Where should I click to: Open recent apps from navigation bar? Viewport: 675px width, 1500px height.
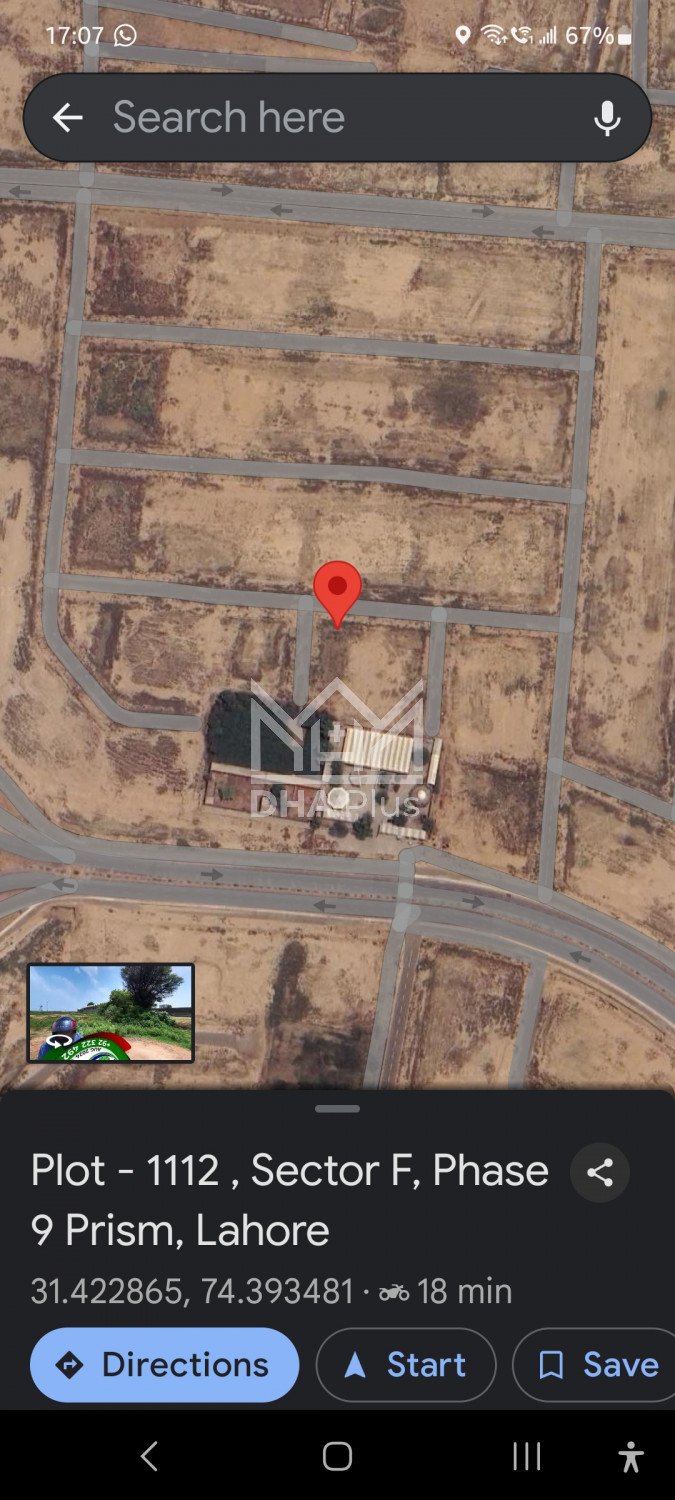point(526,1456)
